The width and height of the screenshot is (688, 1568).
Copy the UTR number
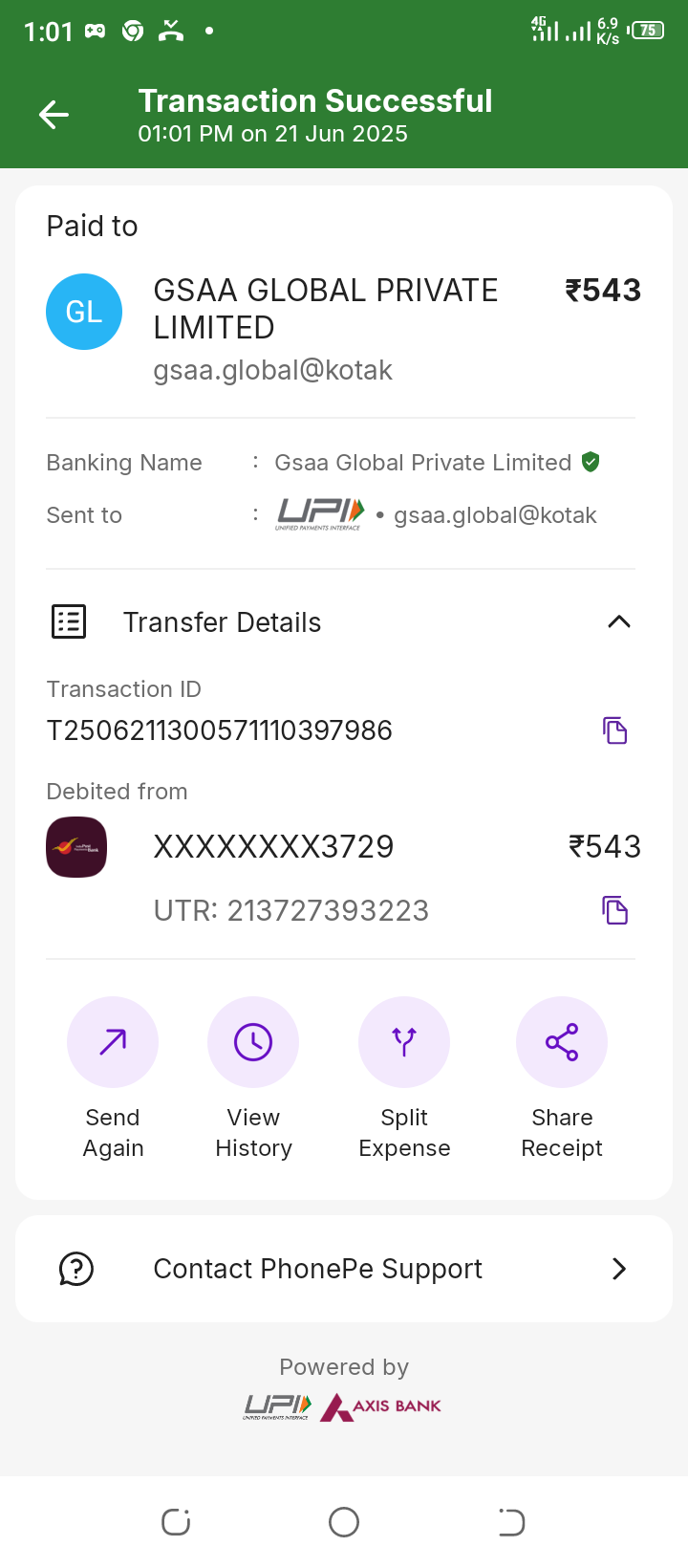(614, 910)
